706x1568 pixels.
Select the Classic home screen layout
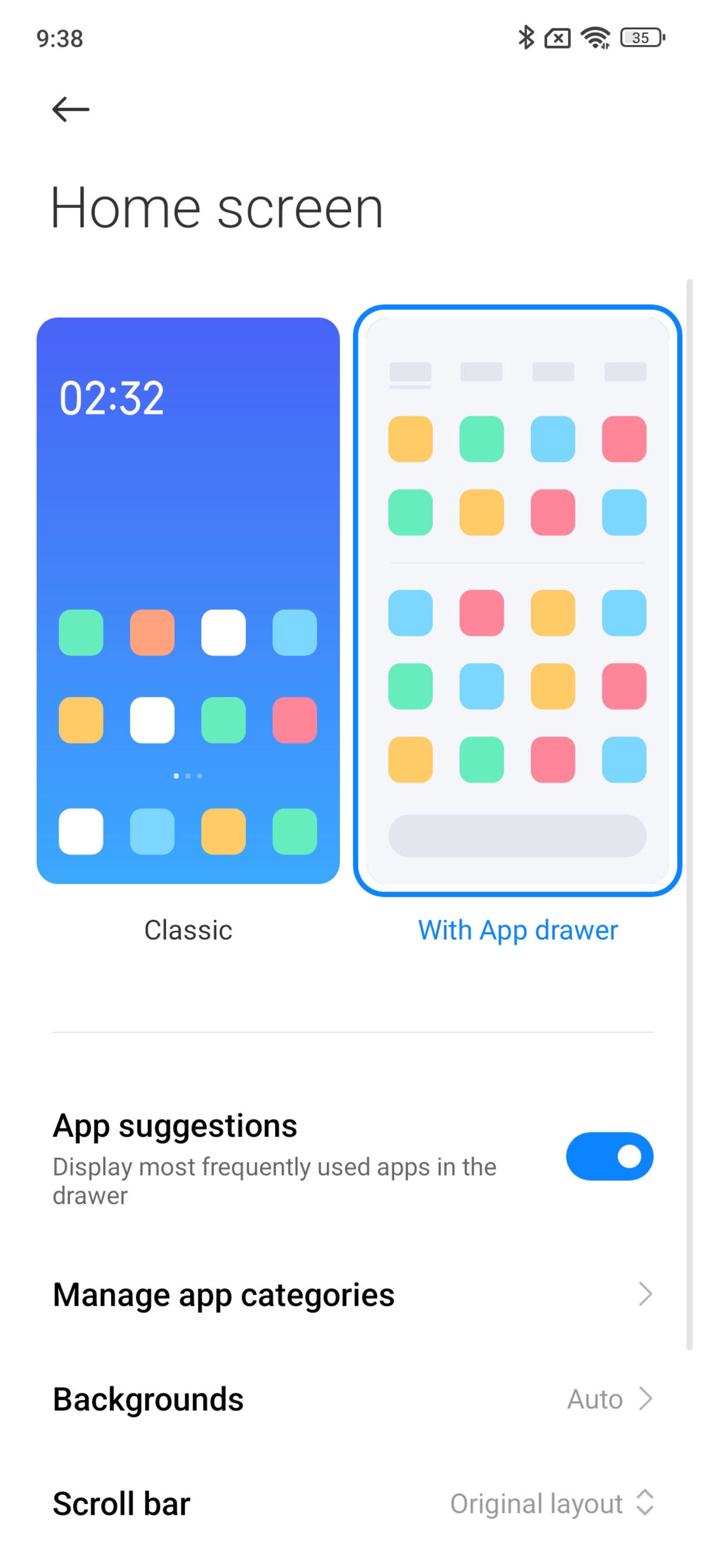point(188,600)
